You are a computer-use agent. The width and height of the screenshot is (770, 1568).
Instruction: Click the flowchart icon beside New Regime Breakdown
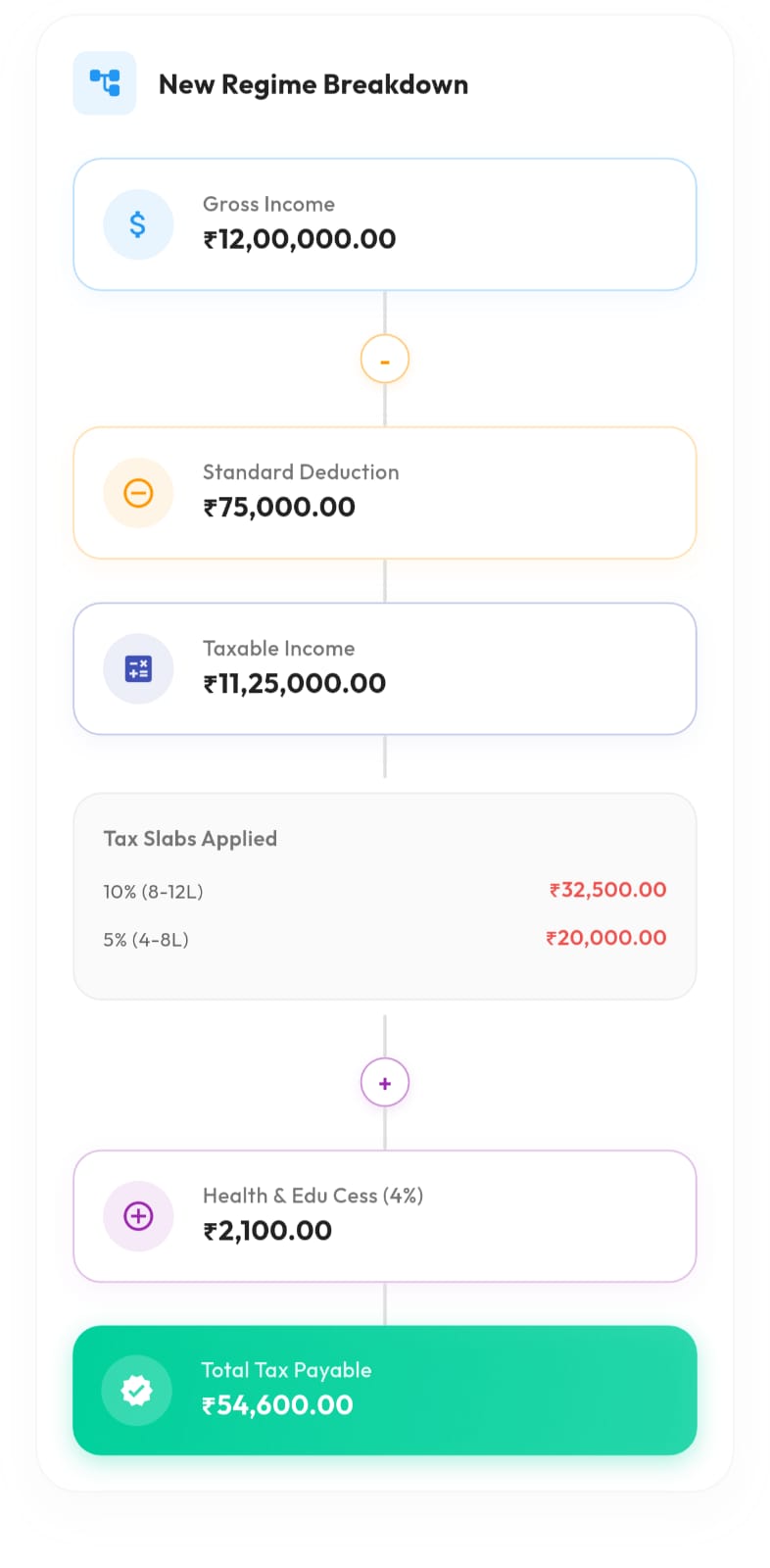tap(105, 83)
